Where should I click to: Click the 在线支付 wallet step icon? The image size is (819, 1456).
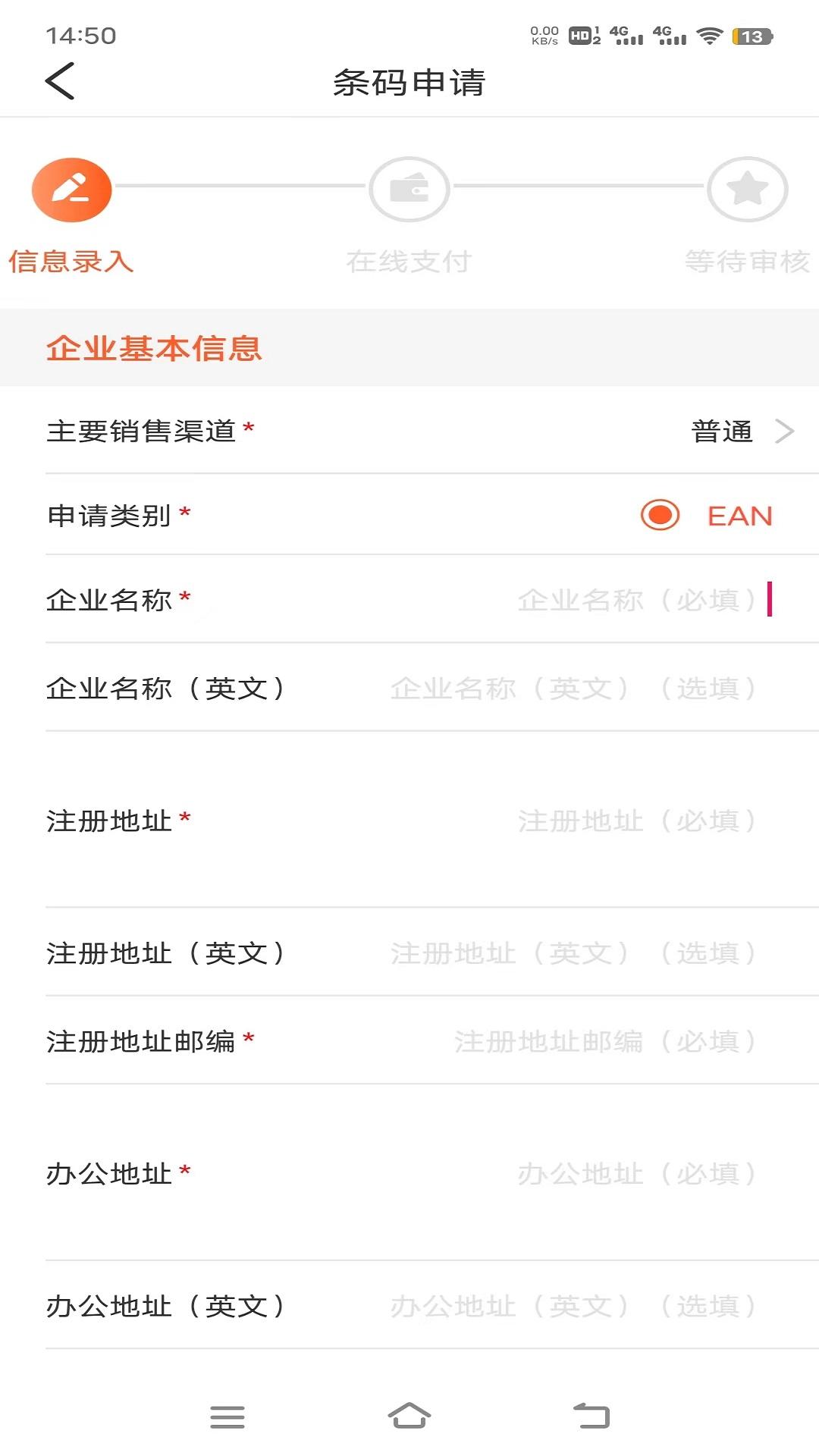(x=409, y=190)
